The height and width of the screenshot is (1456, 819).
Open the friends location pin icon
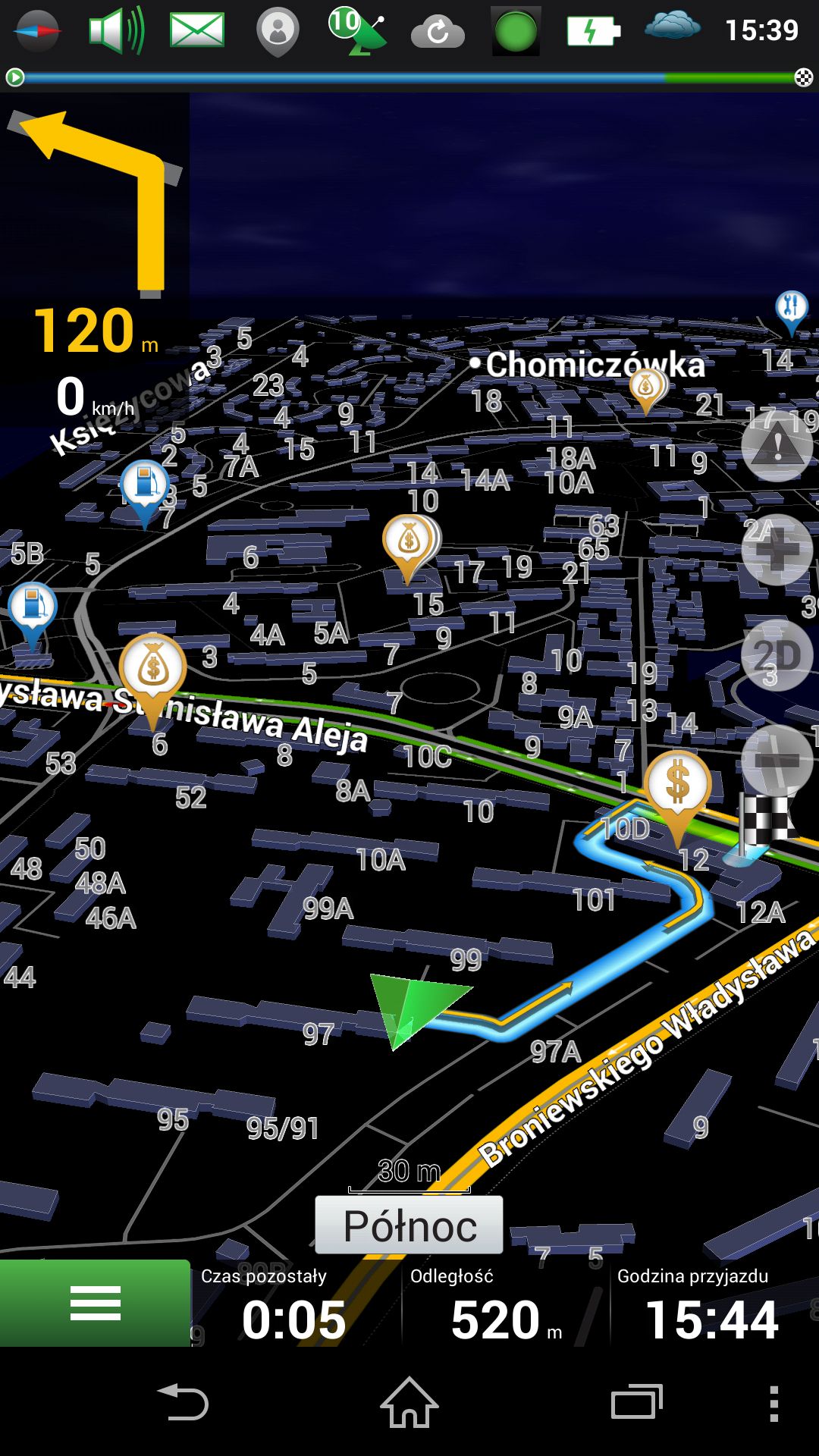[278, 32]
